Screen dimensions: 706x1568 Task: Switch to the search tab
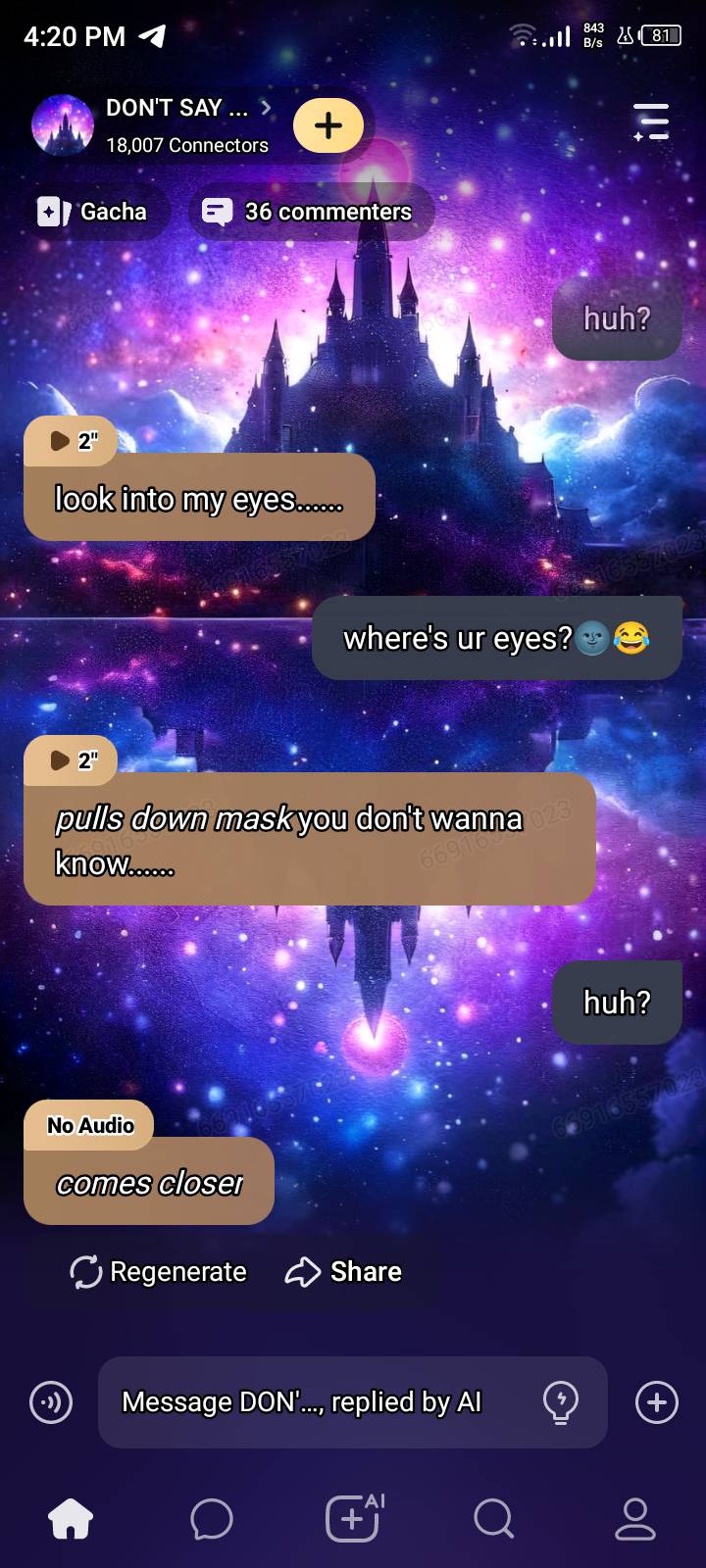click(493, 1519)
